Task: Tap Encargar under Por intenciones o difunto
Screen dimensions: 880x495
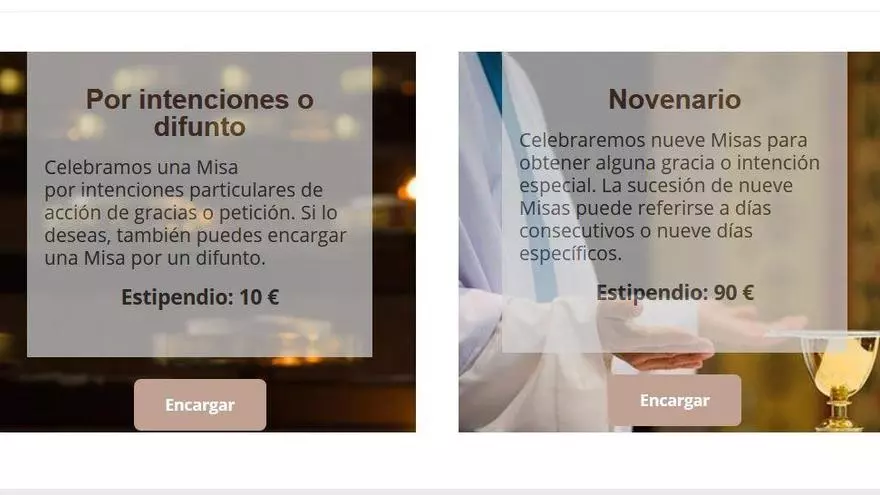Action: click(x=200, y=405)
